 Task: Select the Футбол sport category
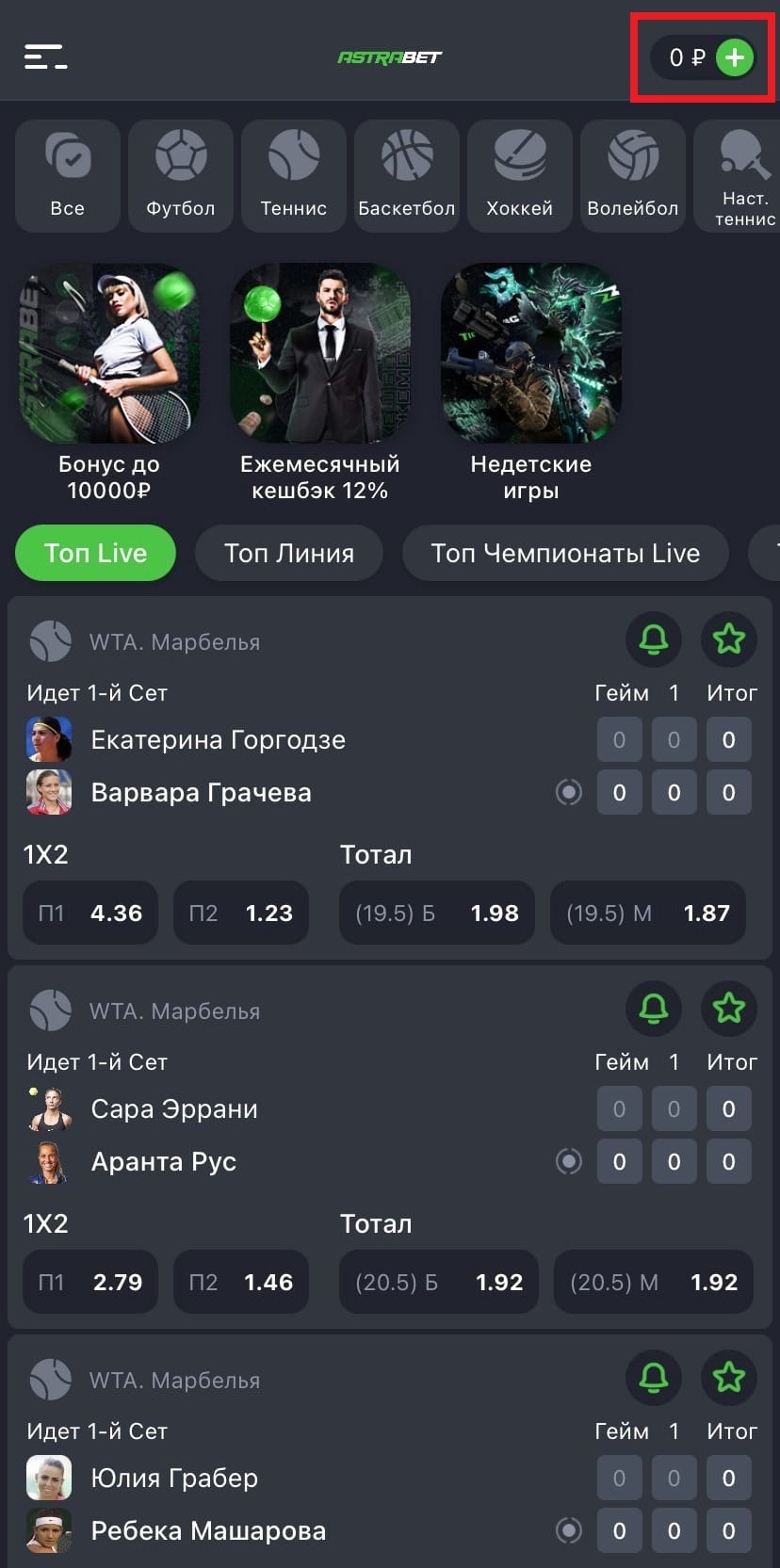180,175
